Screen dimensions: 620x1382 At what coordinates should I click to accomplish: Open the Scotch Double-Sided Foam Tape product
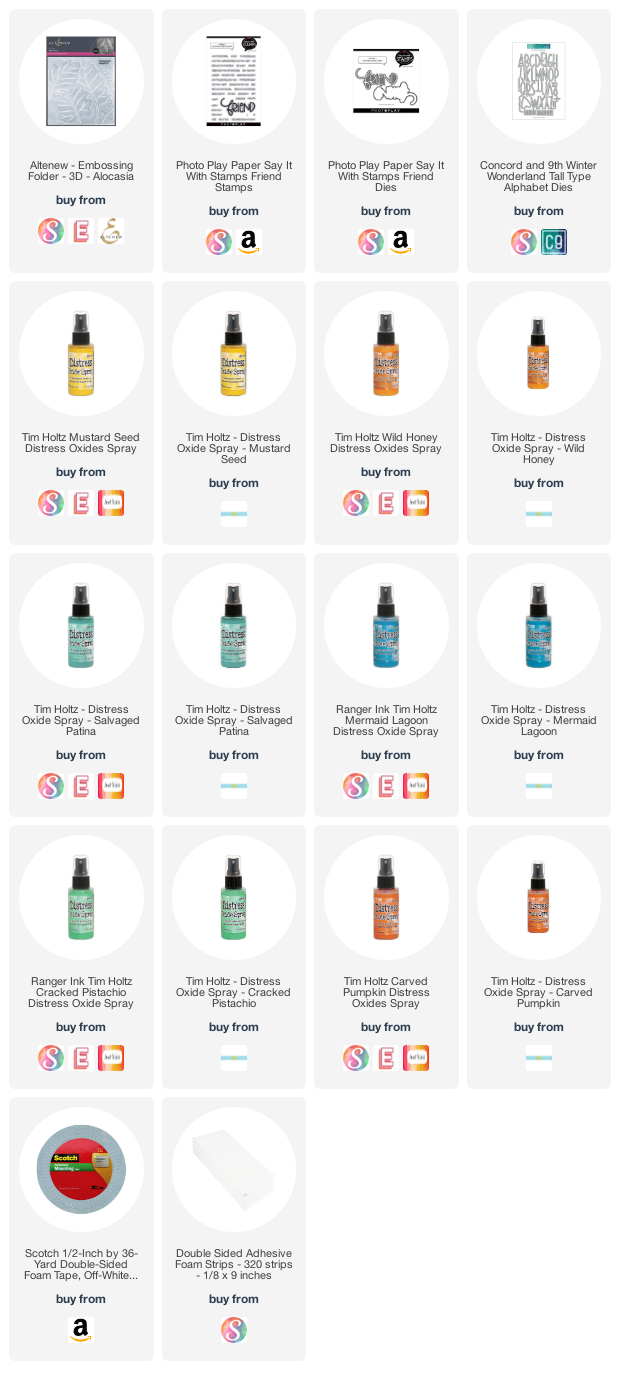point(81,1170)
